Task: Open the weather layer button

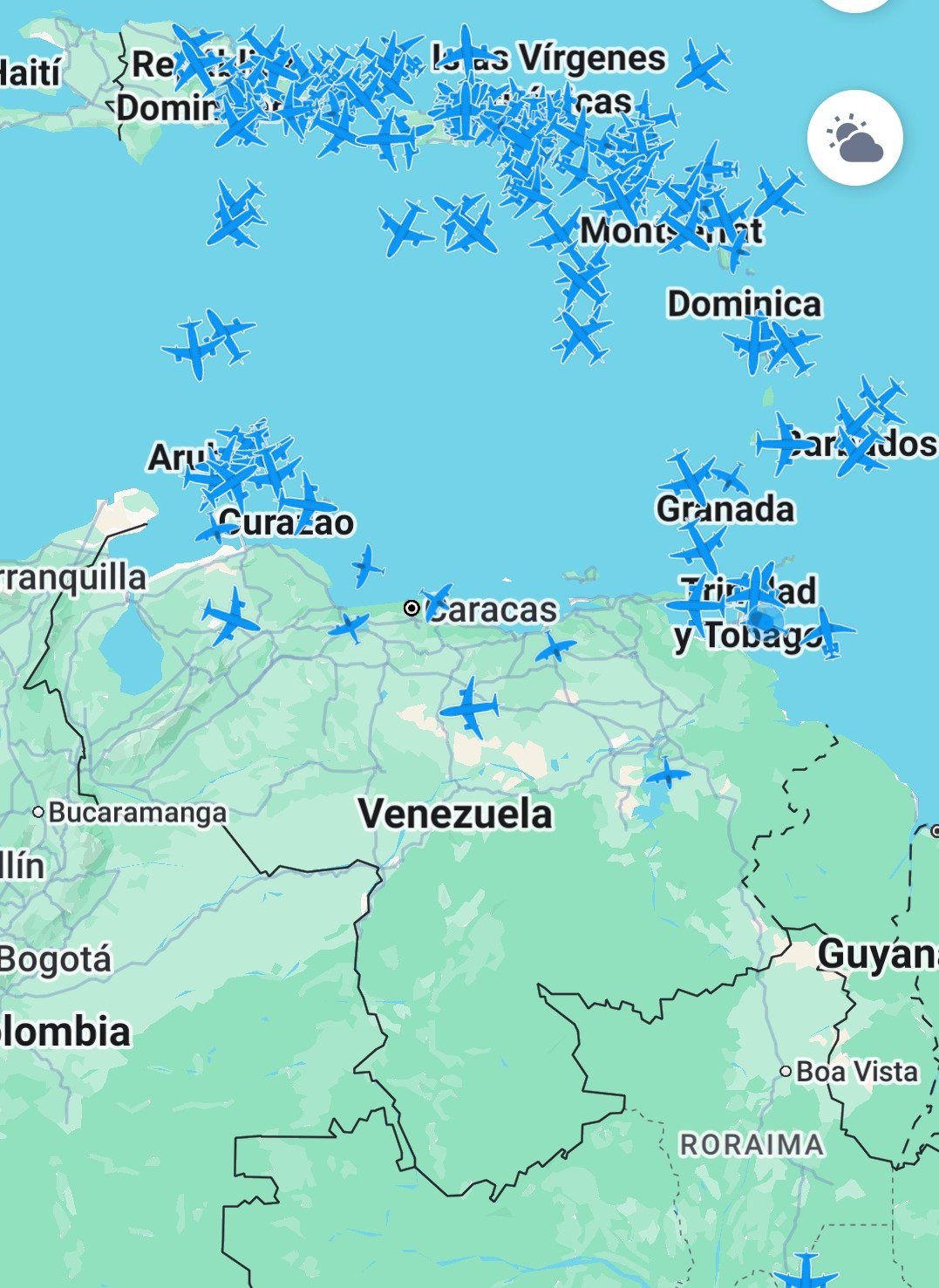Action: 854,138
